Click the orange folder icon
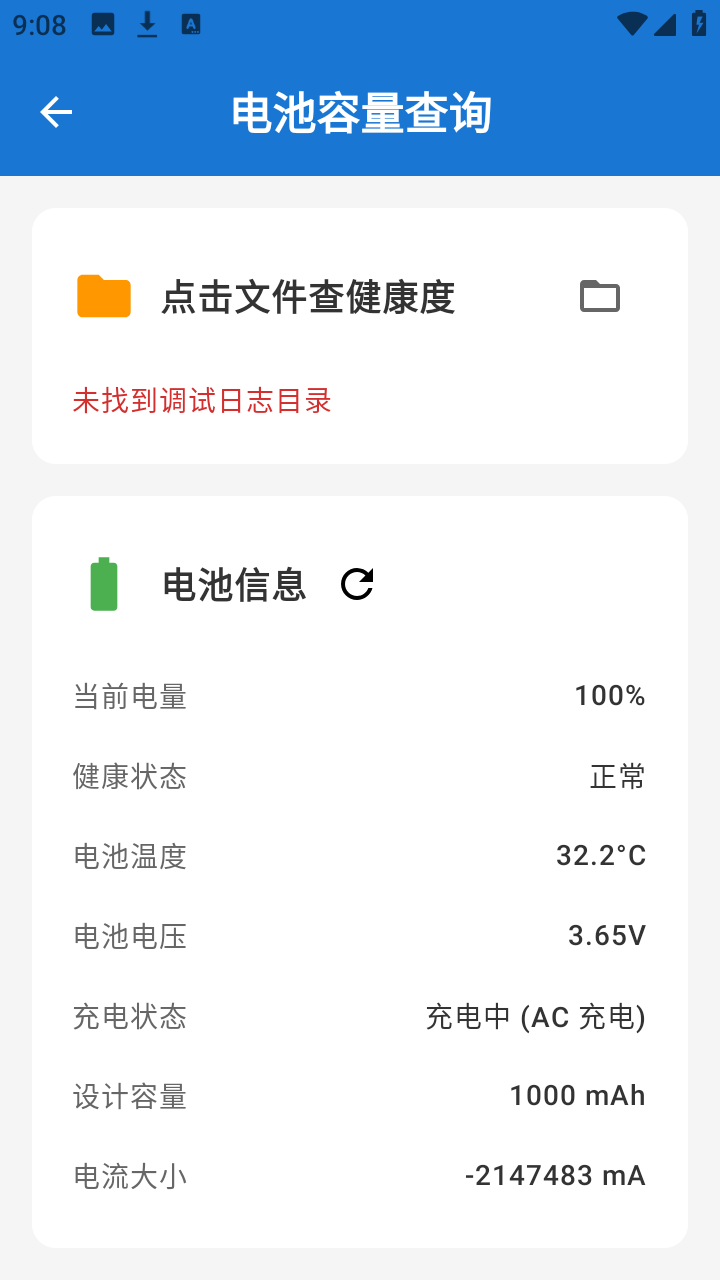Screen dimensions: 720x1280 pyautogui.click(x=103, y=296)
